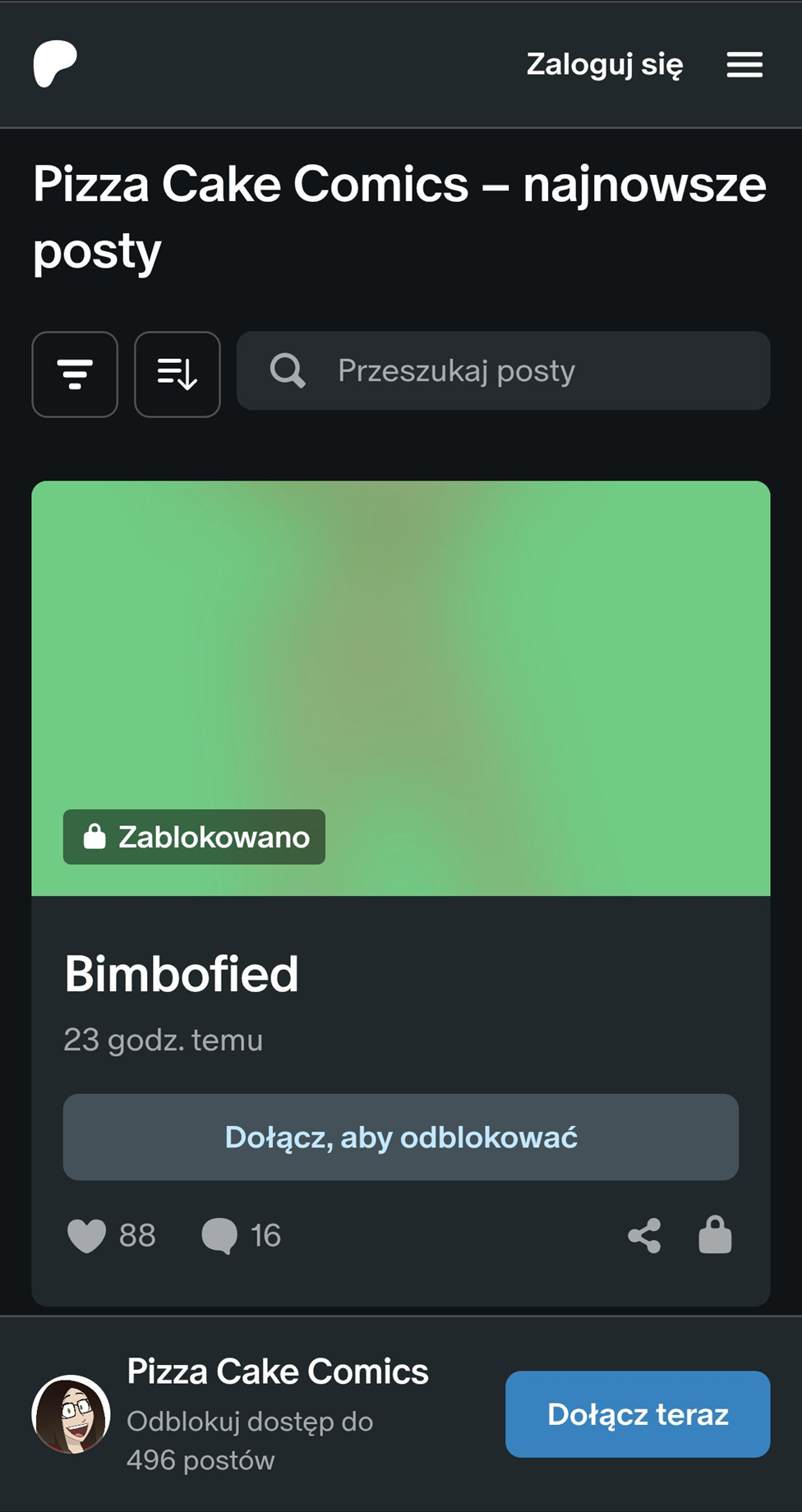802x1512 pixels.
Task: Focus the Przeszukaj posty search field
Action: (x=526, y=371)
